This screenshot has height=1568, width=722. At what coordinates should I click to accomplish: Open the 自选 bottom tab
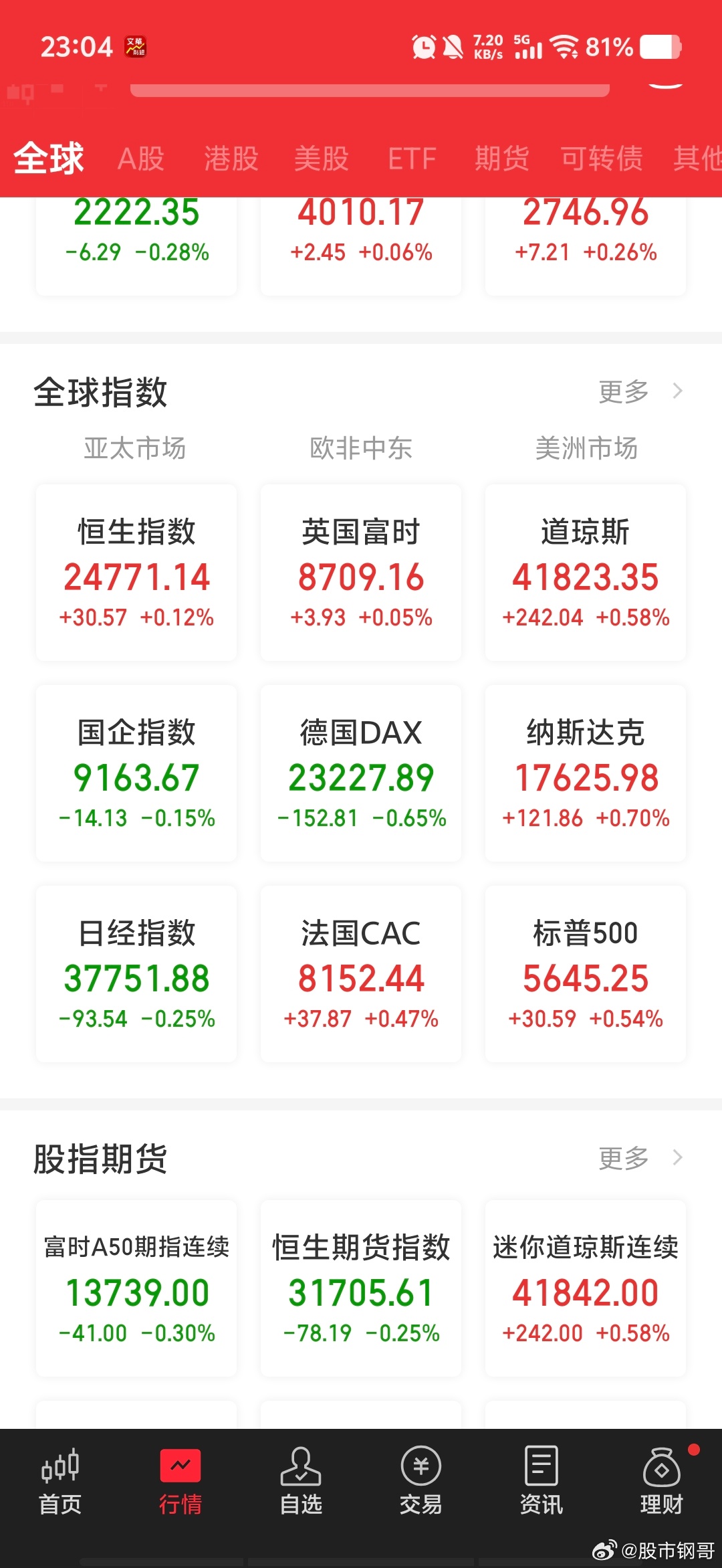(x=301, y=1481)
